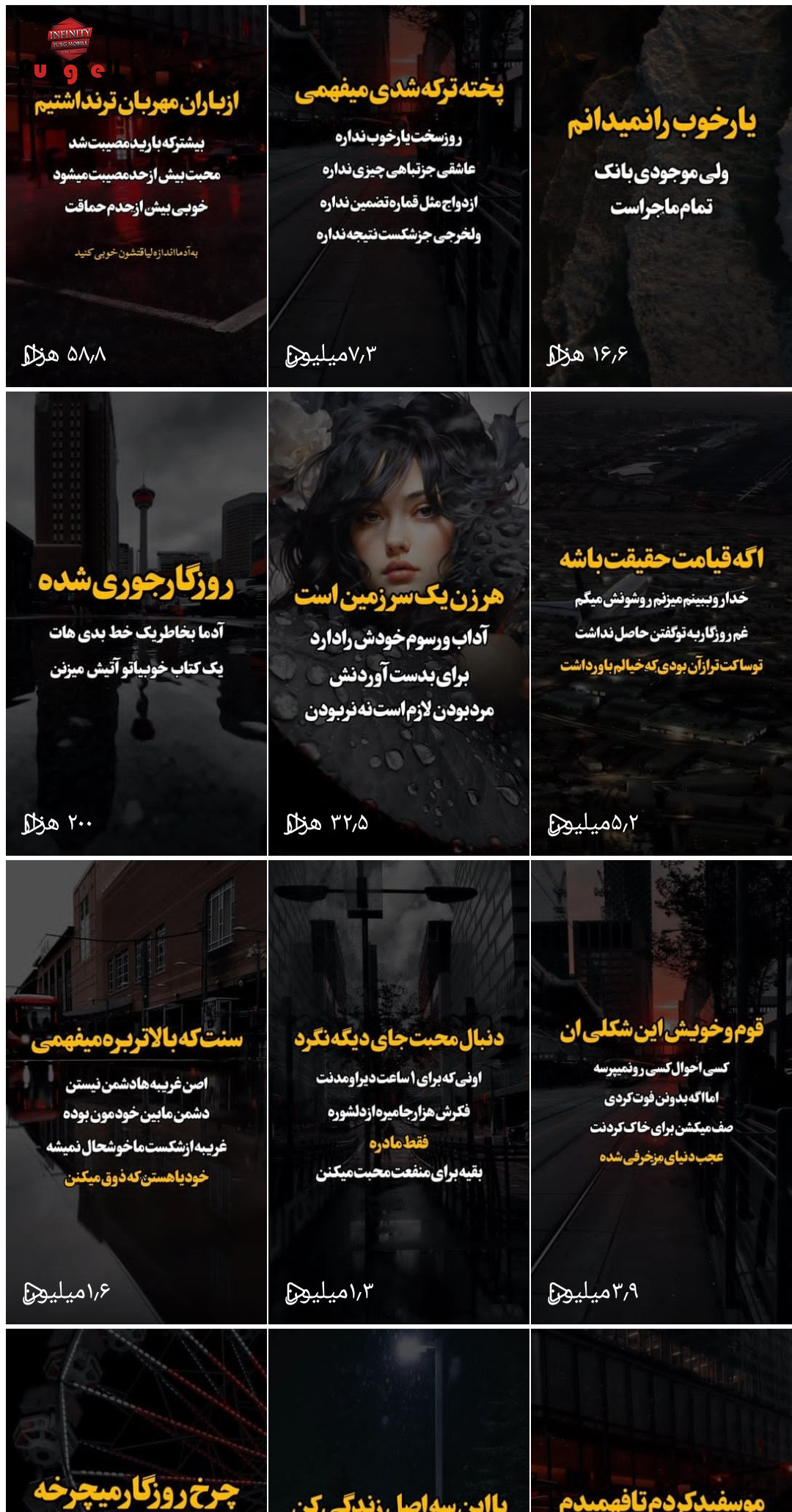The height and width of the screenshot is (1512, 792).
Task: Open the "یارخوب رانمیدانم" video tile
Action: (x=661, y=196)
